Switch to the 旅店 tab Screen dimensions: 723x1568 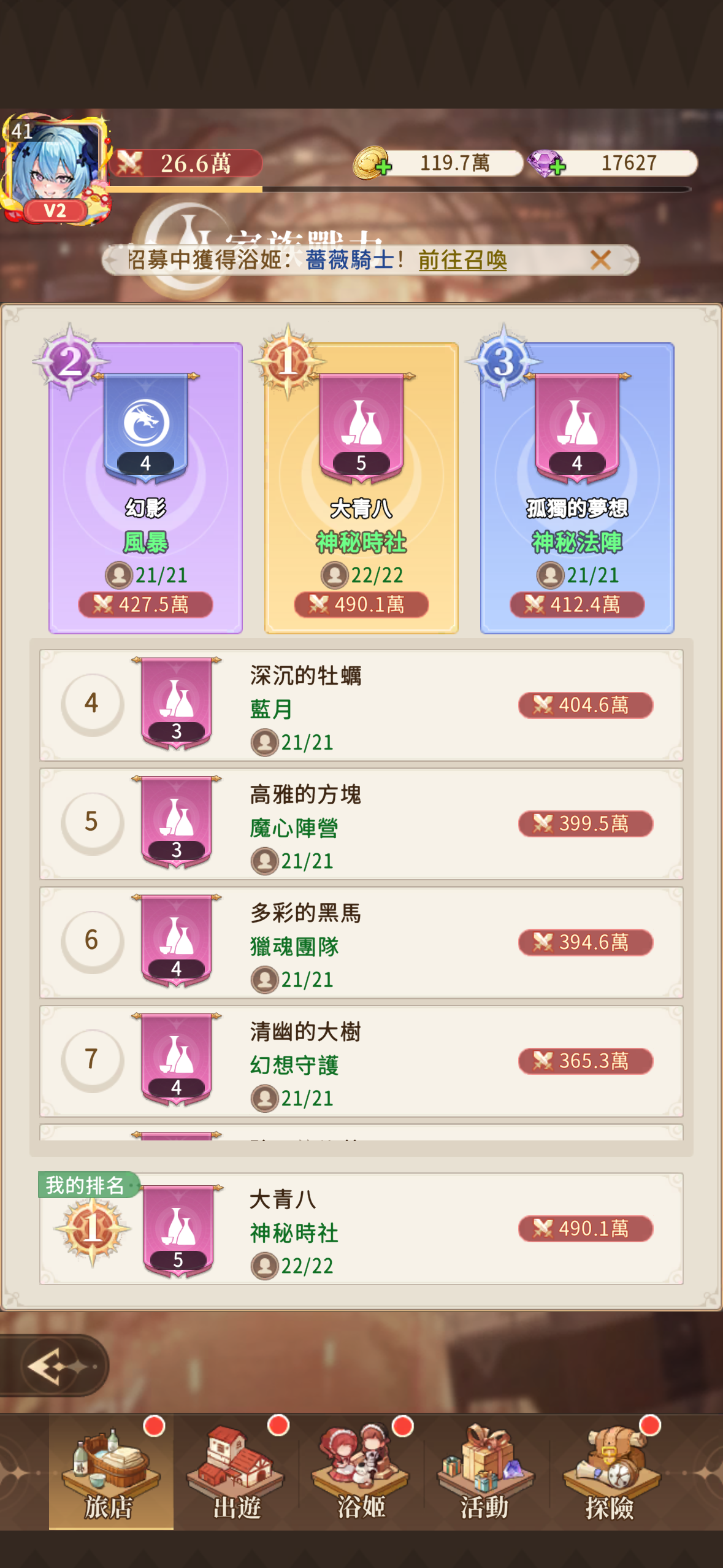110,1472
